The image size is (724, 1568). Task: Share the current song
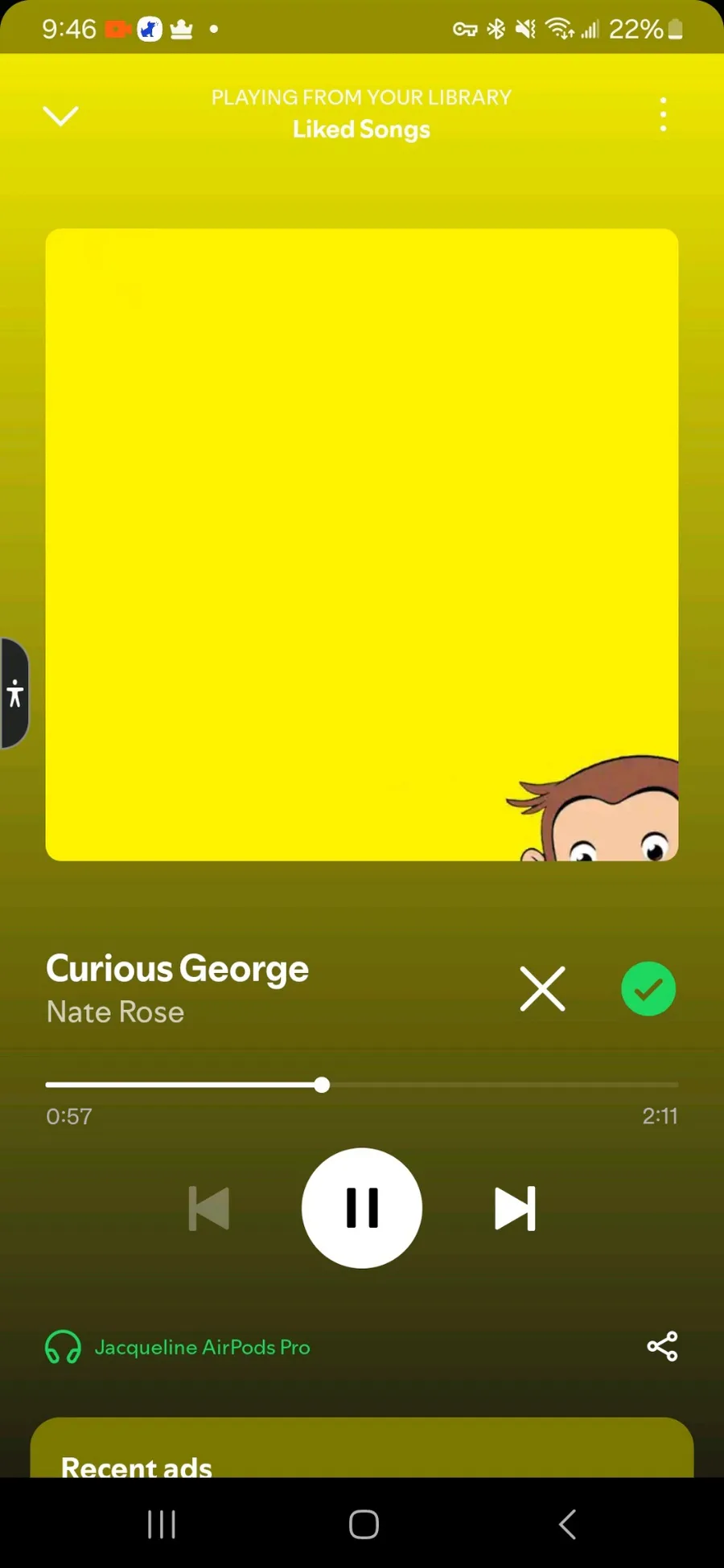[x=662, y=1346]
